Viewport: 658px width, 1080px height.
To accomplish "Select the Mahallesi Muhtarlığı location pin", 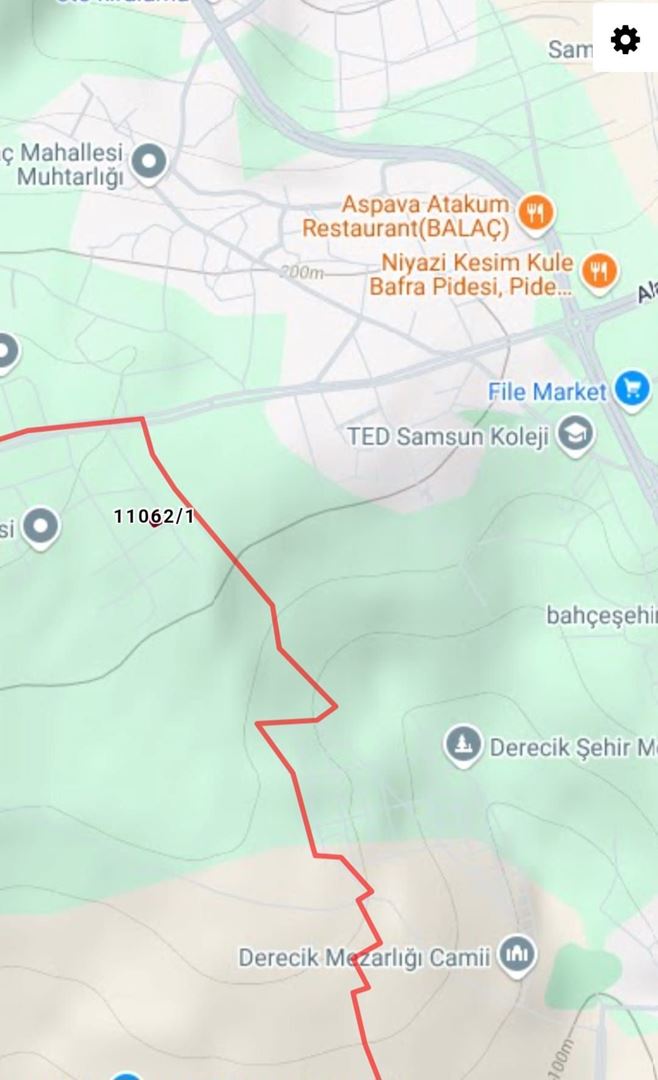I will pyautogui.click(x=149, y=162).
